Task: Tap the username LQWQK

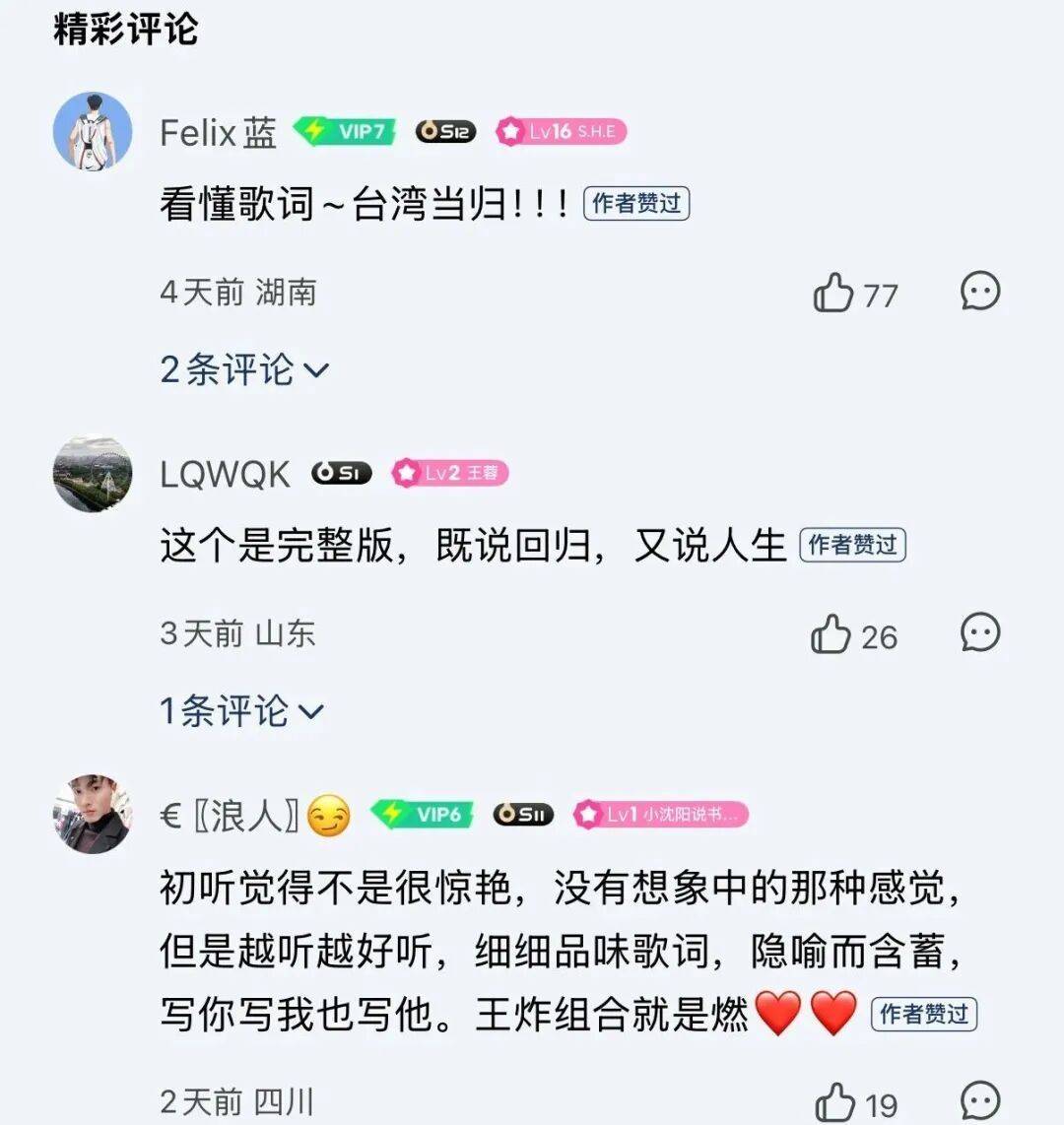Action: (x=225, y=475)
